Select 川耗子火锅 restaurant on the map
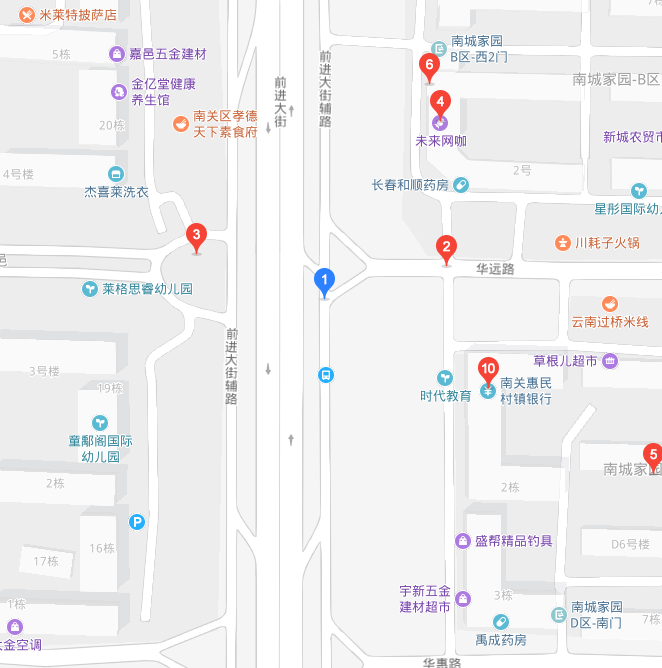Viewport: 662px width, 668px height. click(563, 242)
